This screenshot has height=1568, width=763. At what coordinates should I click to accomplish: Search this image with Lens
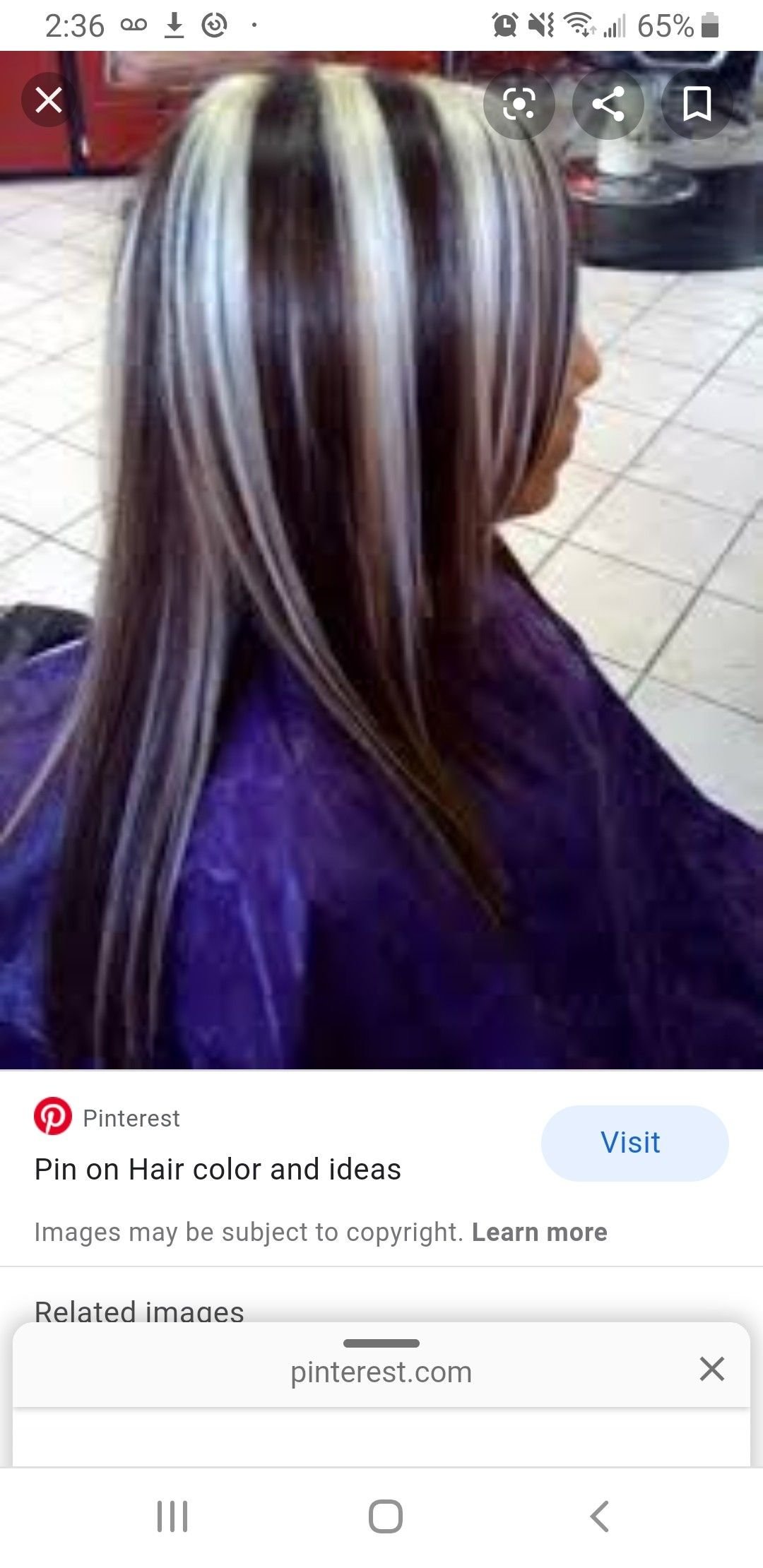pos(519,104)
